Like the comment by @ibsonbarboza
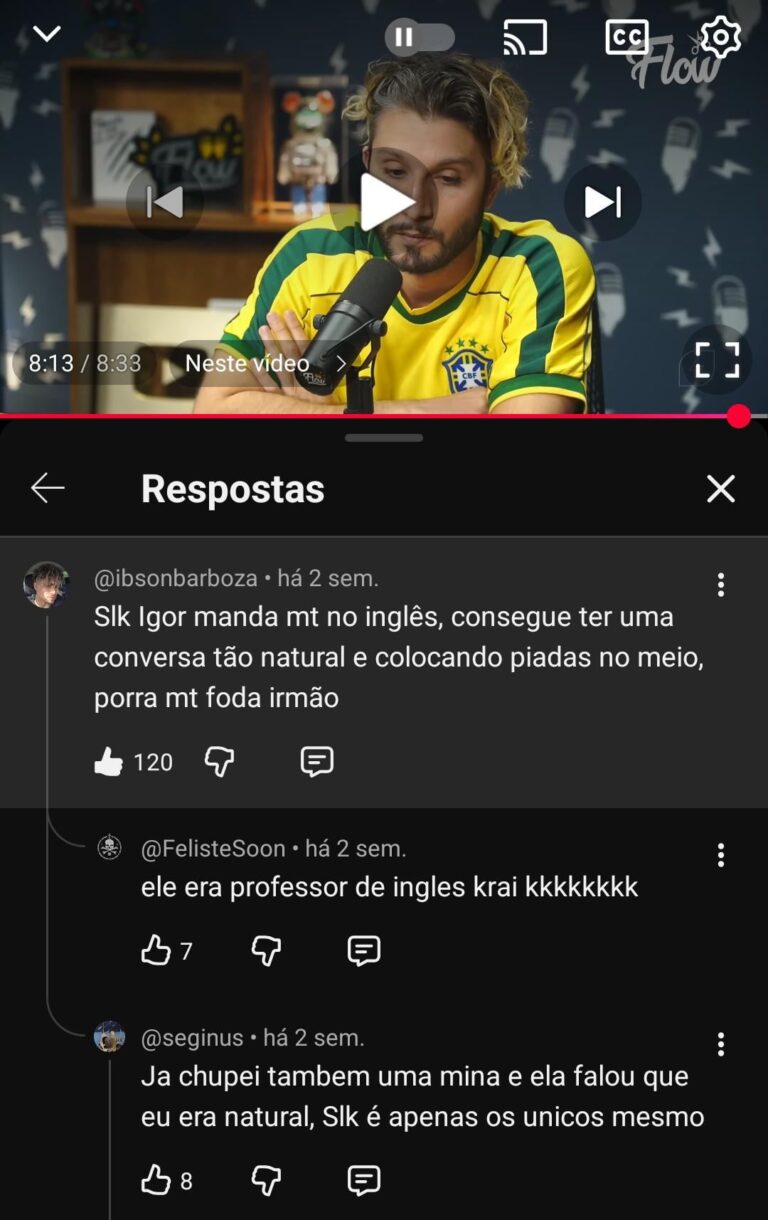The width and height of the screenshot is (768, 1220). point(108,762)
